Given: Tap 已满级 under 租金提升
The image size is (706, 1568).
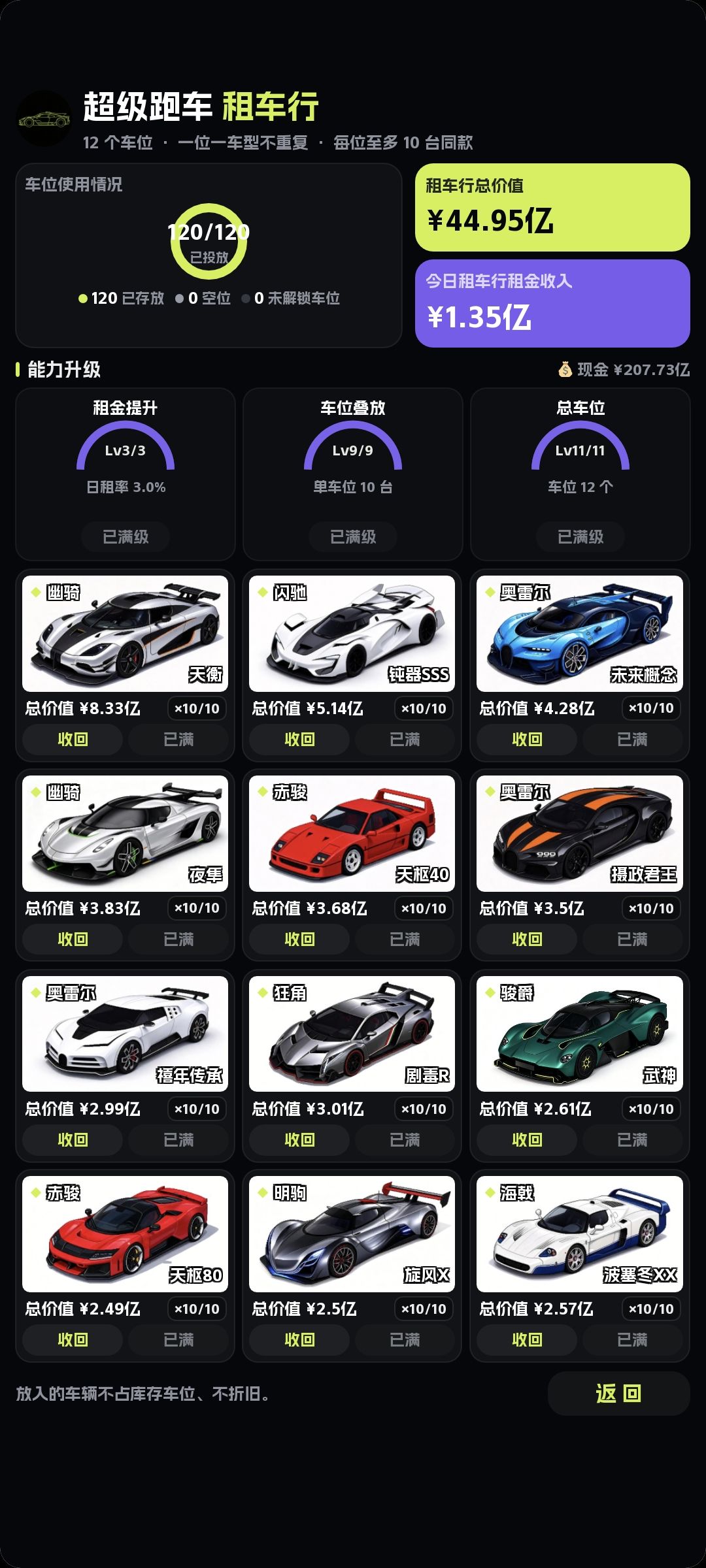Looking at the screenshot, I should tap(126, 537).
